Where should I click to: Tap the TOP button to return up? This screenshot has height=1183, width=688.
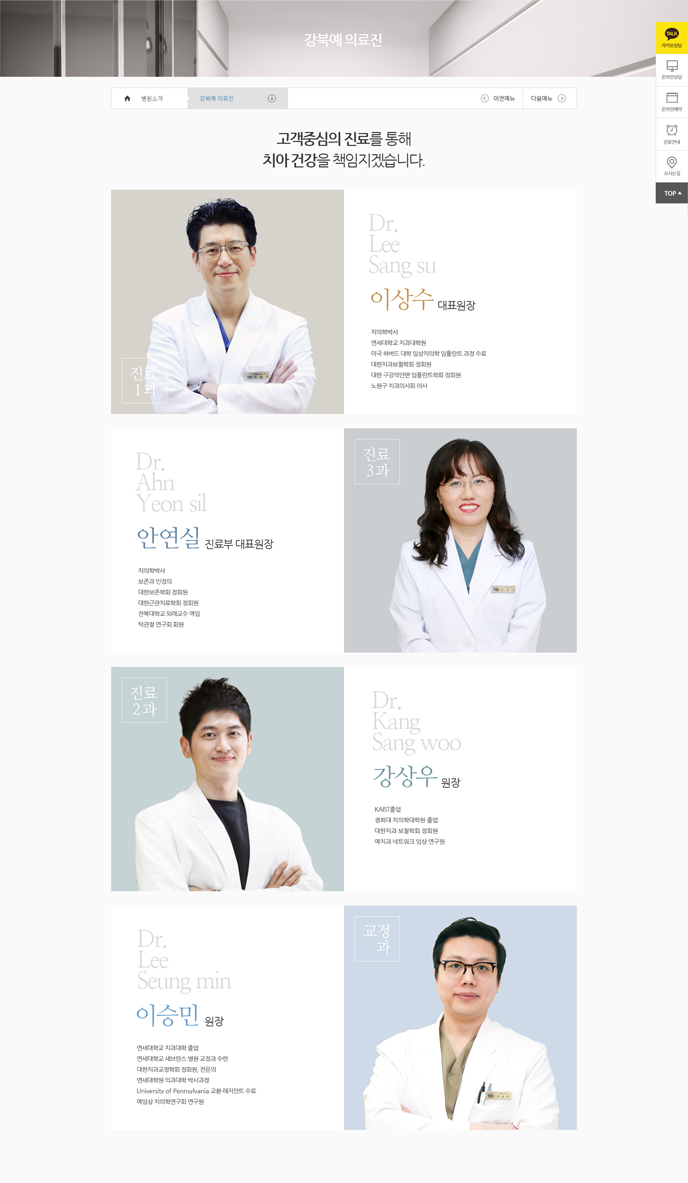coord(671,193)
